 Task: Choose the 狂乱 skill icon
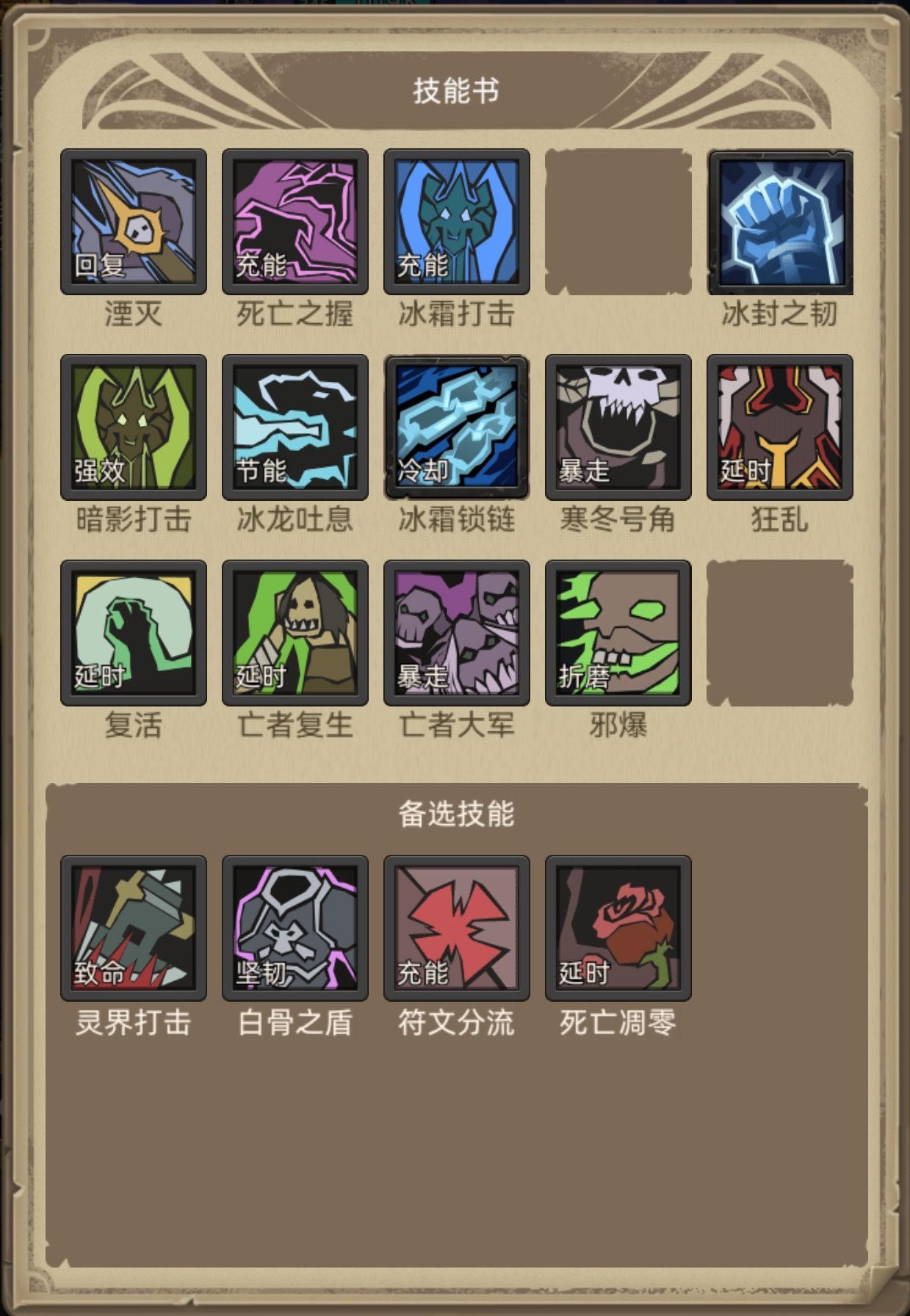pos(780,427)
